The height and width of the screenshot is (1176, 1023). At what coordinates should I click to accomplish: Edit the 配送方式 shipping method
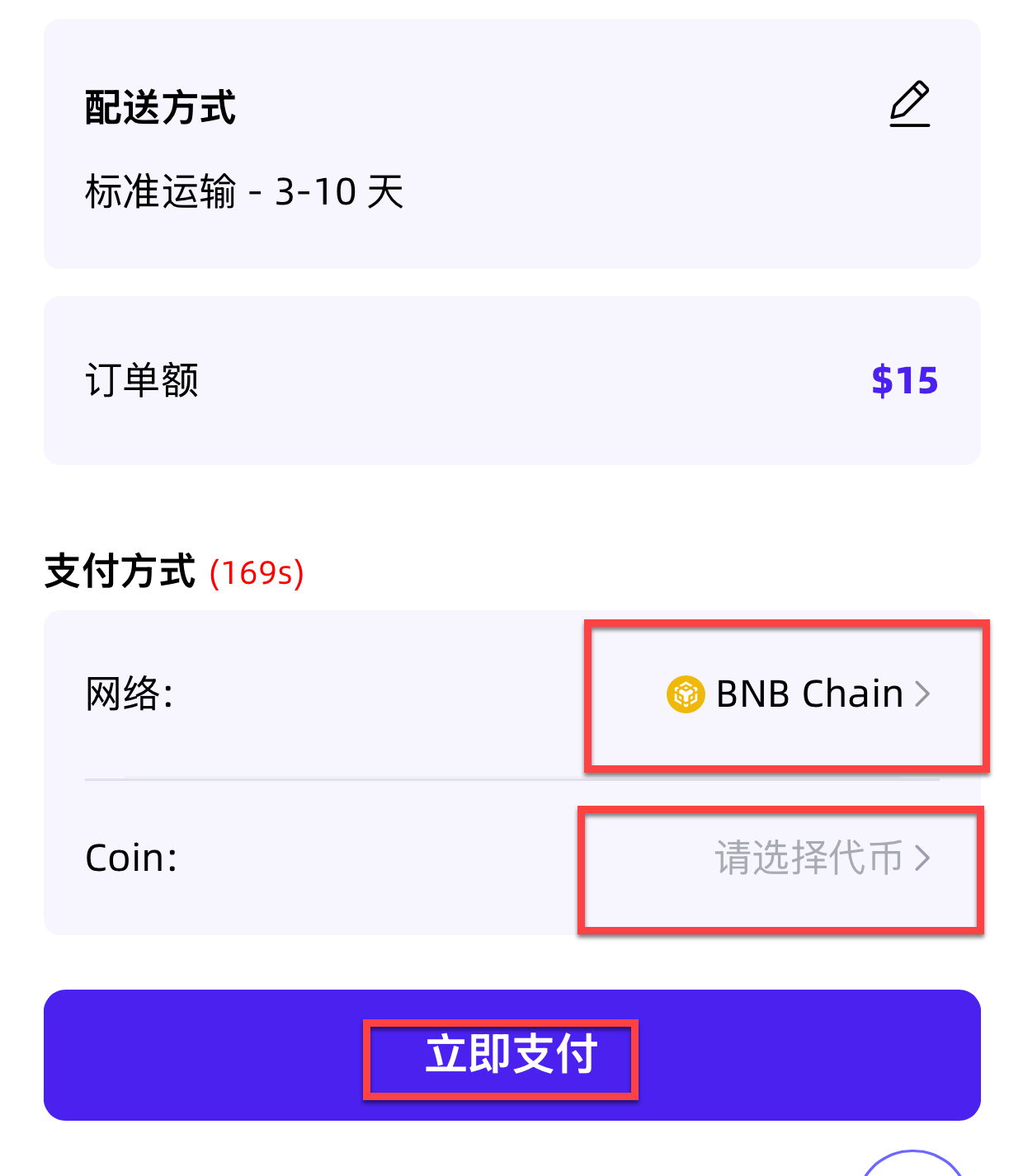pos(909,105)
